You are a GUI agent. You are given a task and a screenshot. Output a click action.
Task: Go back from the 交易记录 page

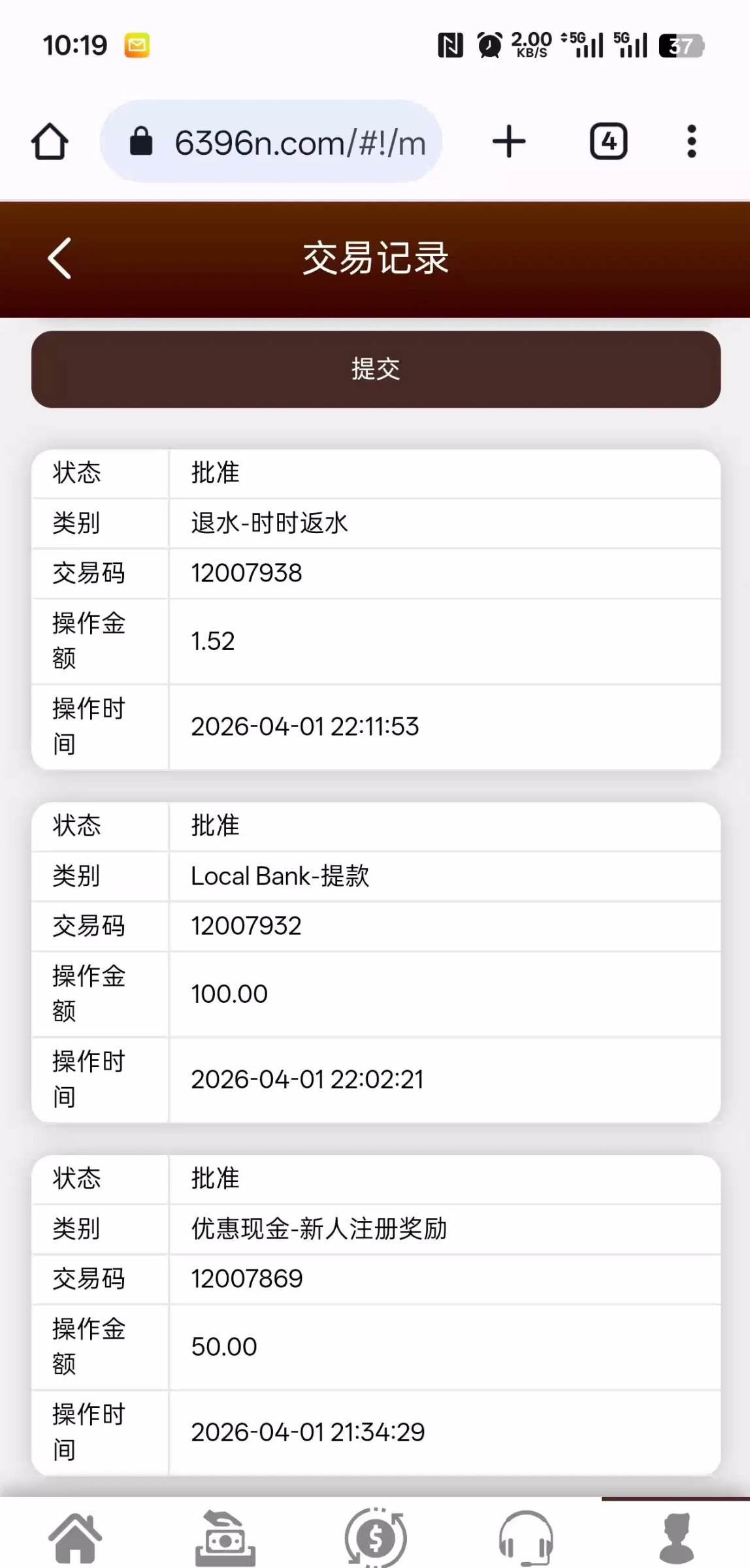[59, 258]
